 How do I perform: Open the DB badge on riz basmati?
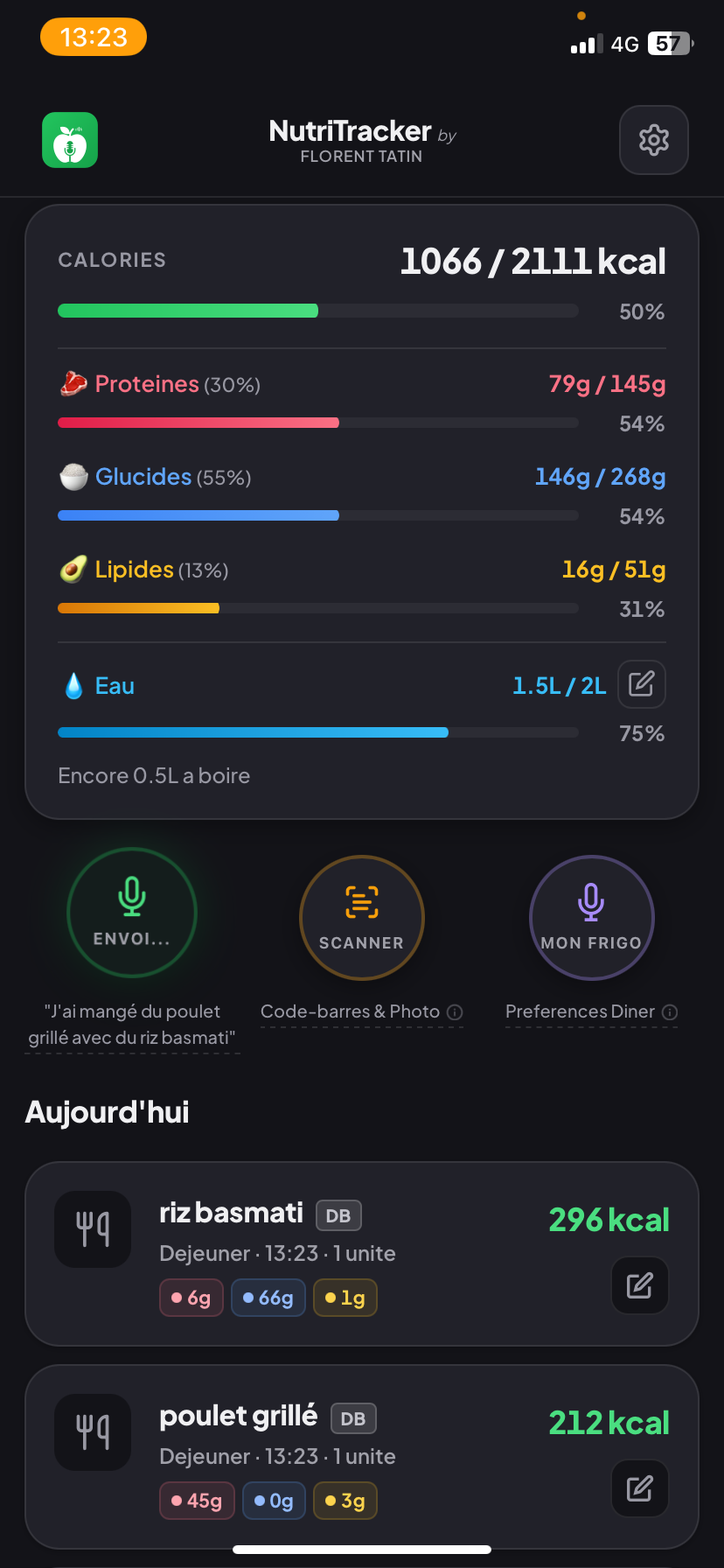pyautogui.click(x=338, y=1215)
